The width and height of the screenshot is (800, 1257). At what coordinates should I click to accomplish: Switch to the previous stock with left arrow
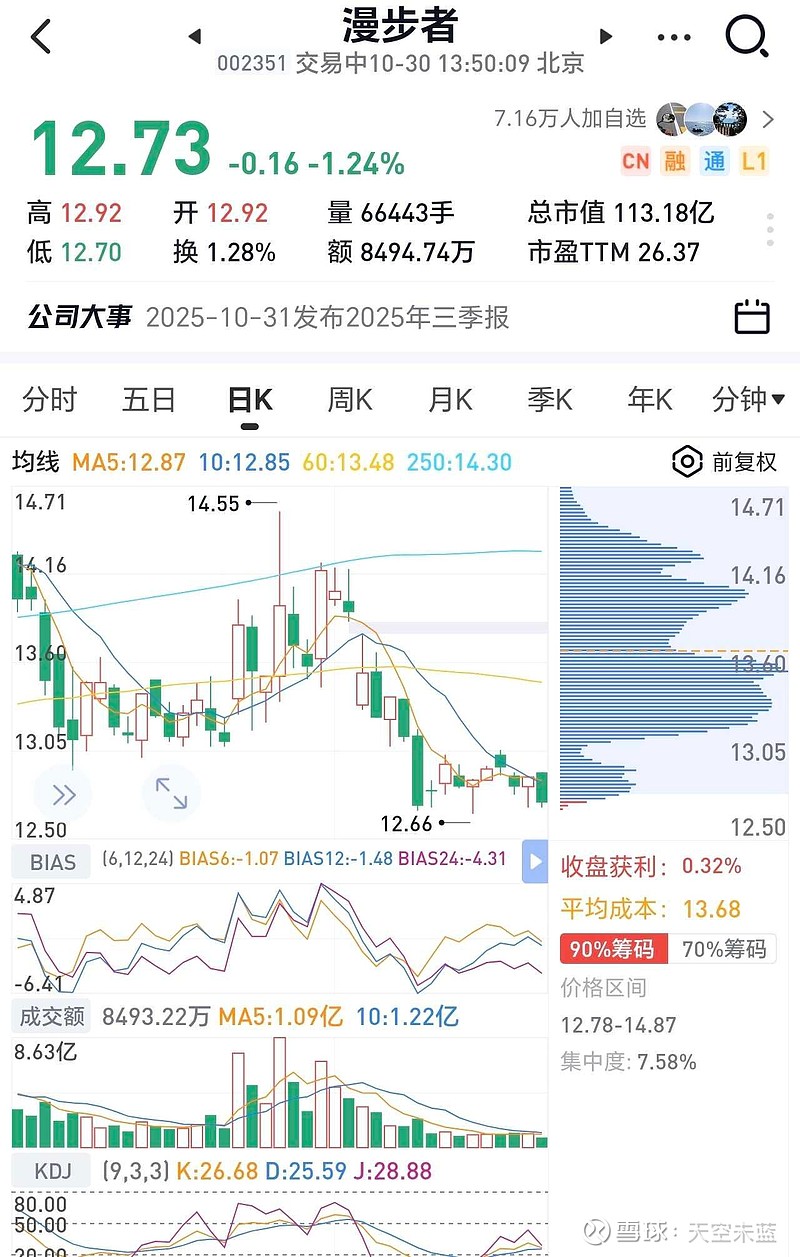[194, 37]
